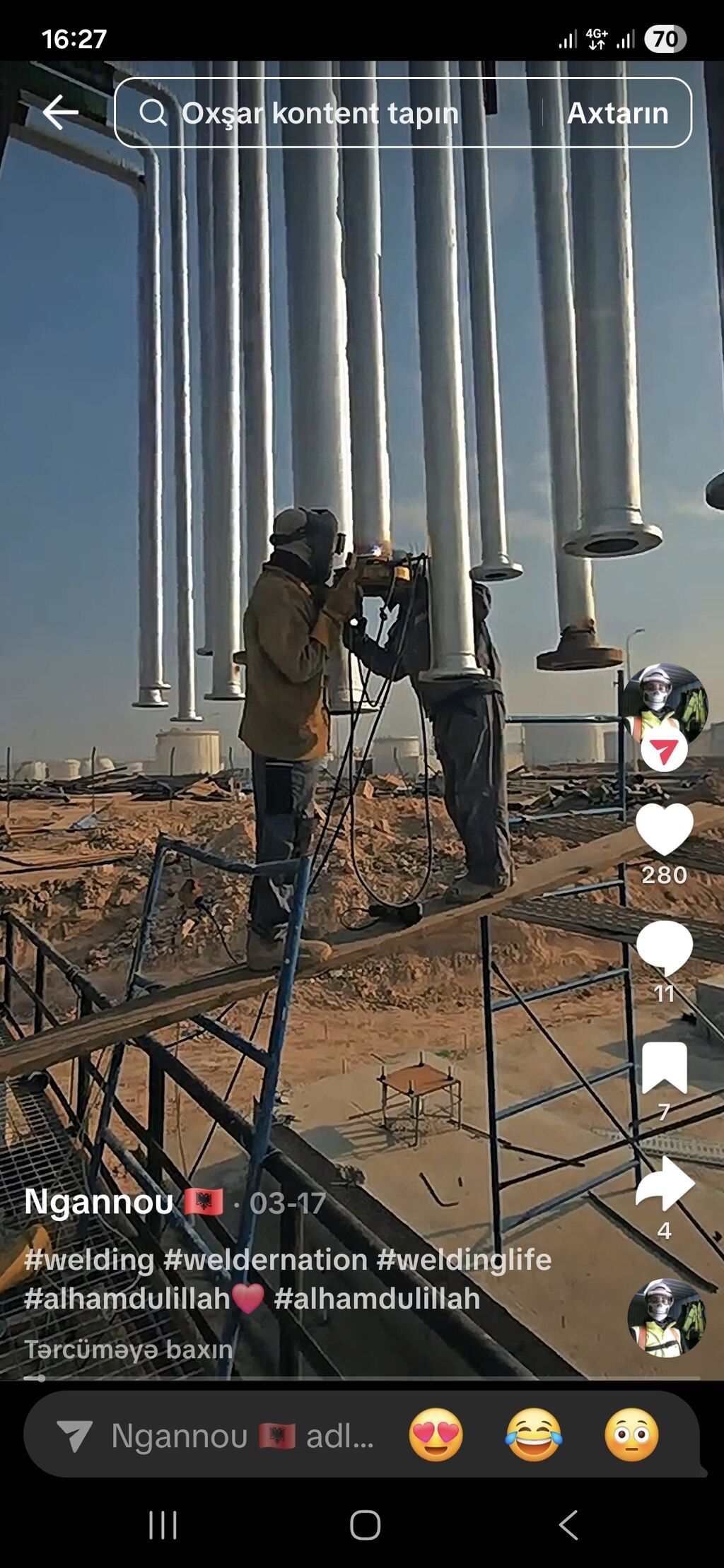Share the video via the arrow icon
The image size is (724, 1568).
click(664, 1185)
